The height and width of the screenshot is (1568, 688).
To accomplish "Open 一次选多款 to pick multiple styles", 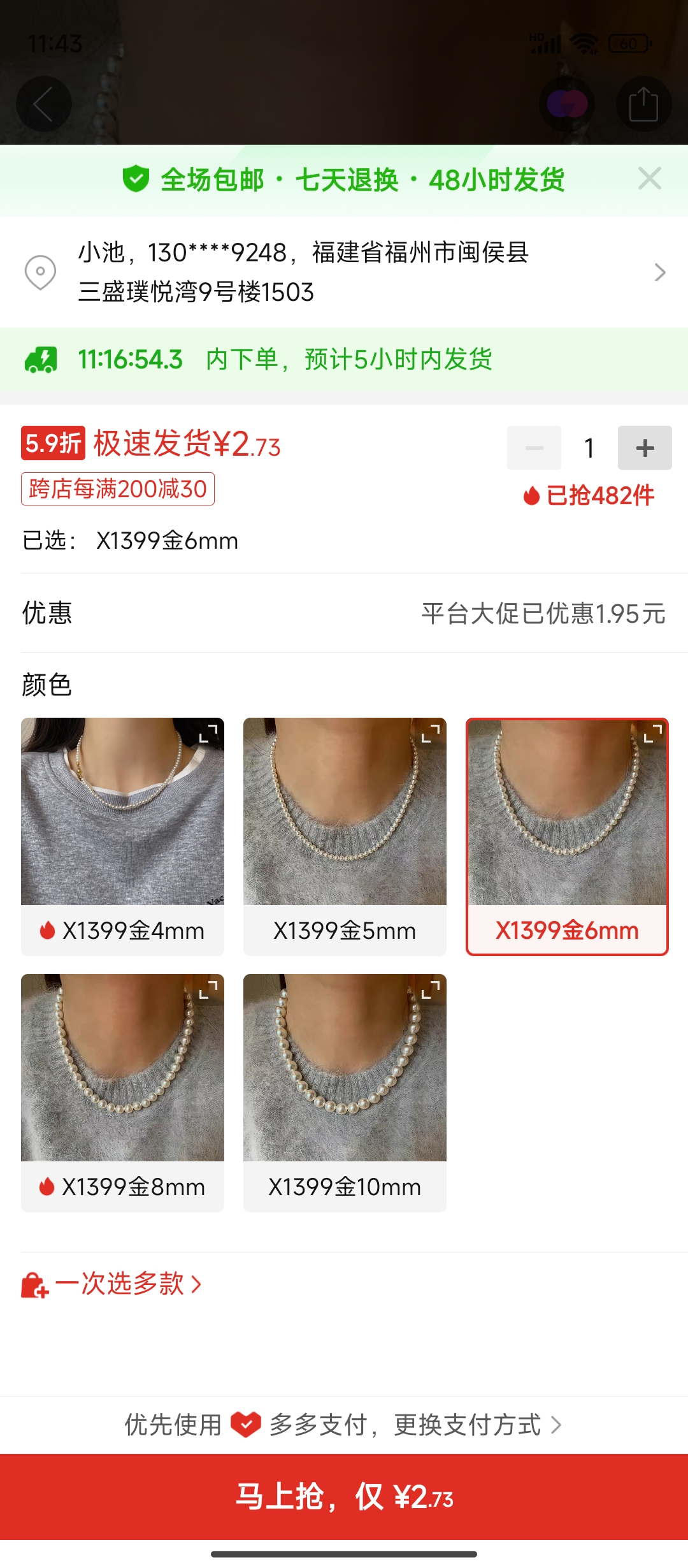I will (x=111, y=1284).
